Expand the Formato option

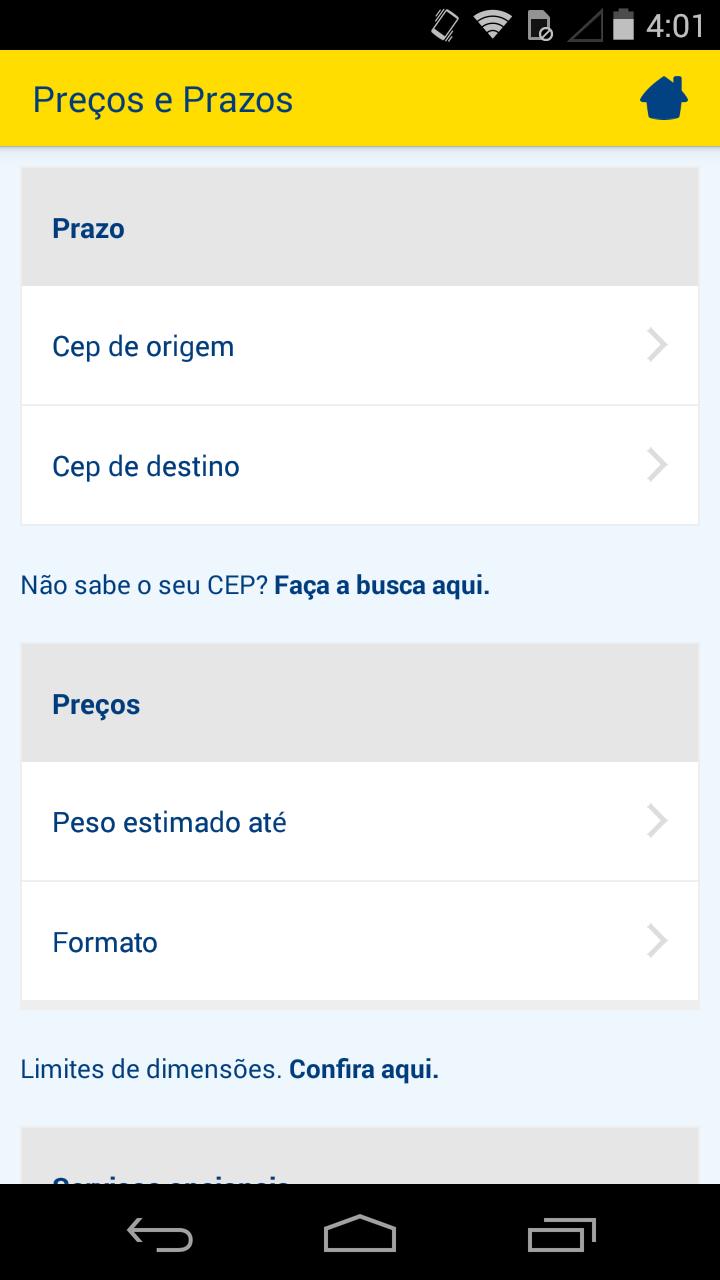pyautogui.click(x=360, y=941)
